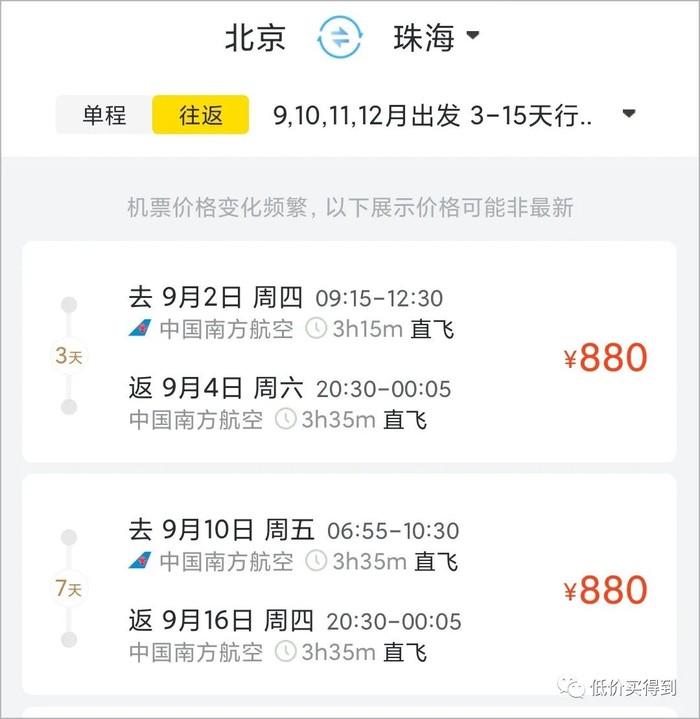View the 9月10日 to 9月16日 round-trip flight
The image size is (700, 719).
[349, 585]
